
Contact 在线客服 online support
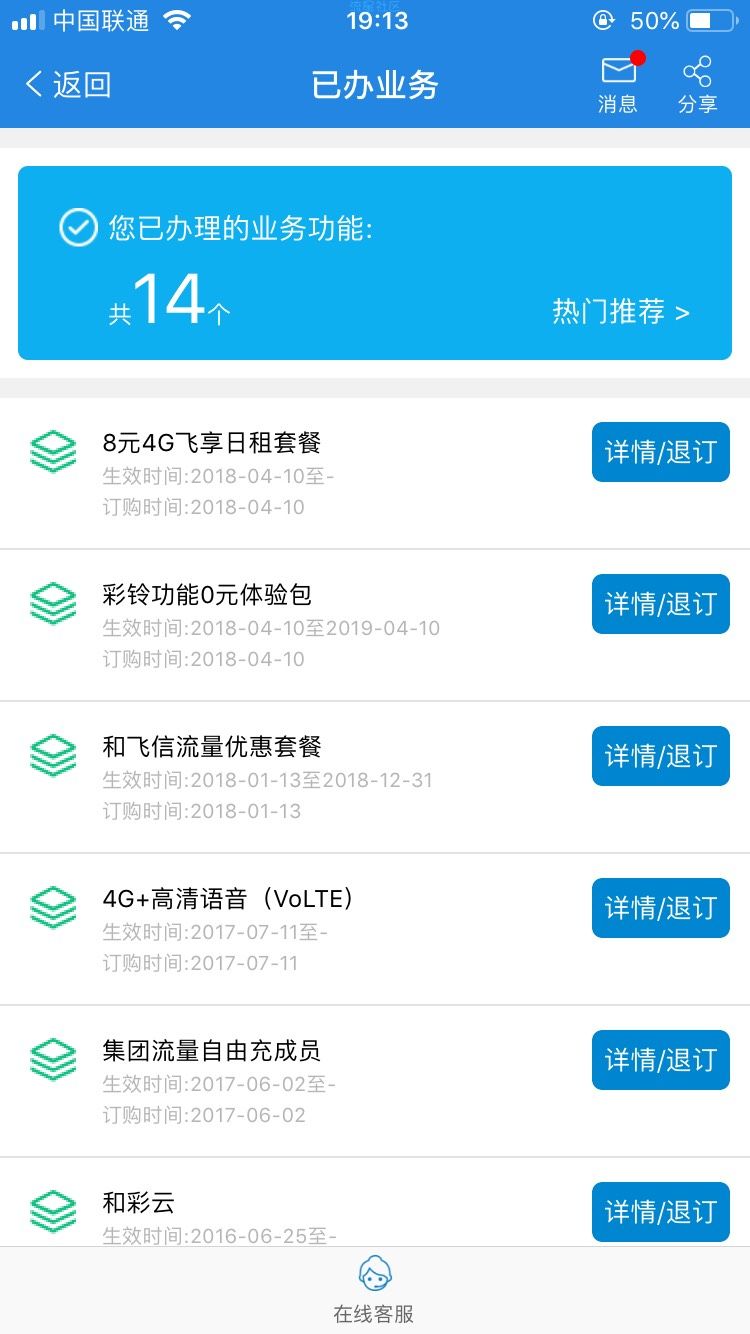click(374, 1290)
